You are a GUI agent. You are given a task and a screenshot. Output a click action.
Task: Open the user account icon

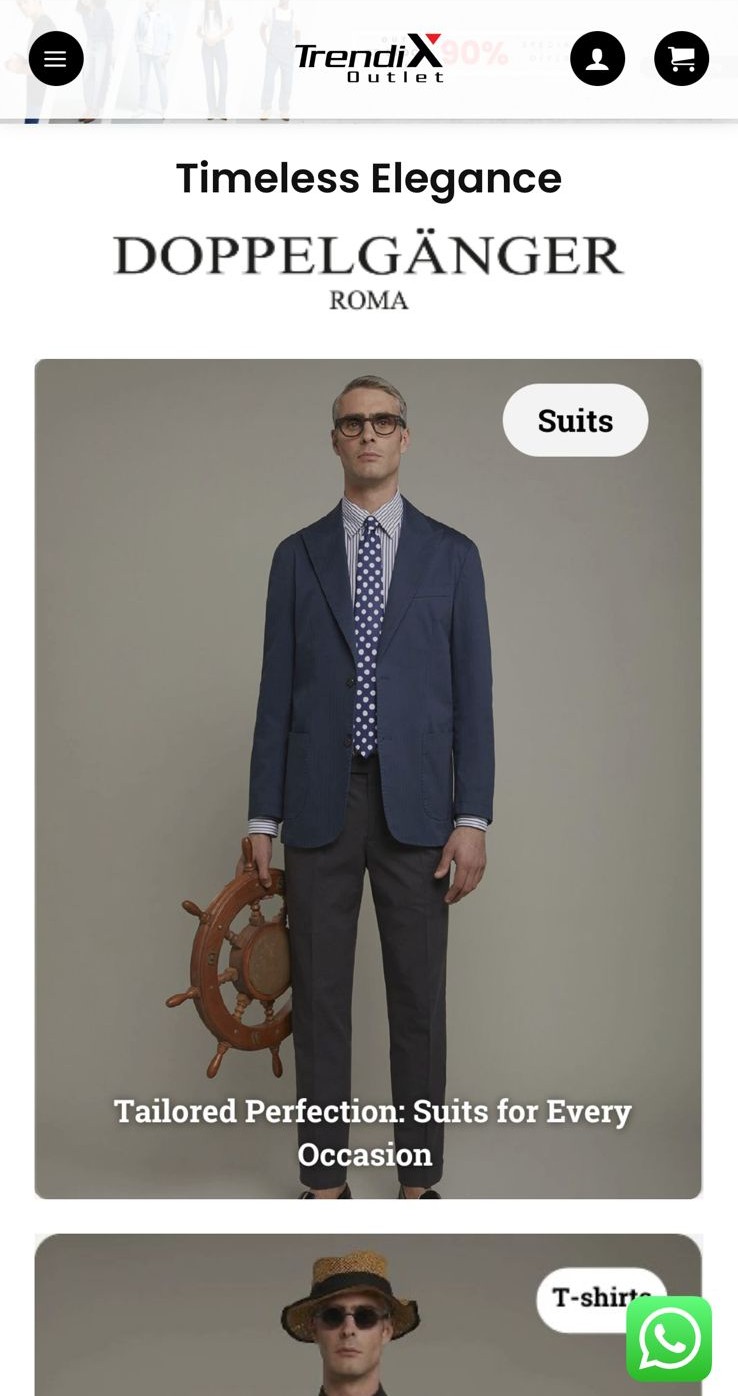597,59
